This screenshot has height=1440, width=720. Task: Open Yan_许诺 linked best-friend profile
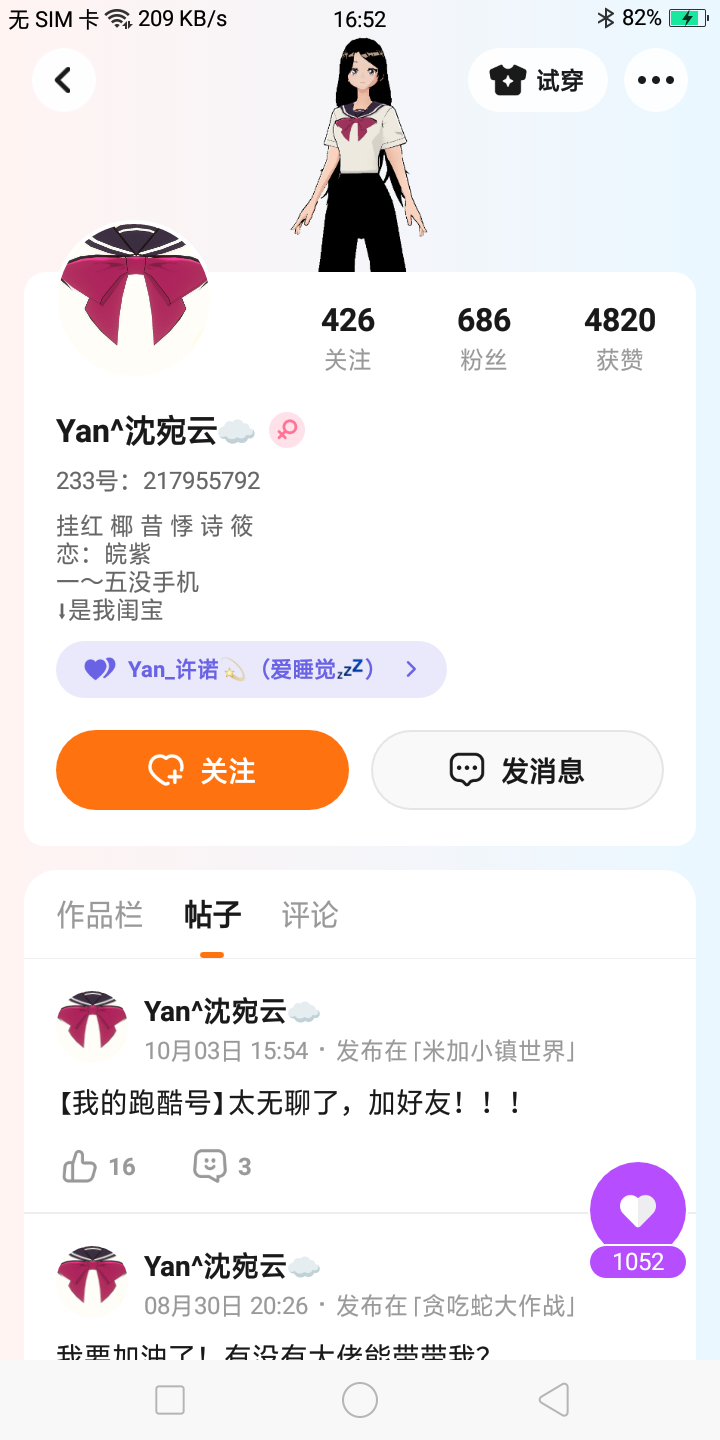pos(251,670)
